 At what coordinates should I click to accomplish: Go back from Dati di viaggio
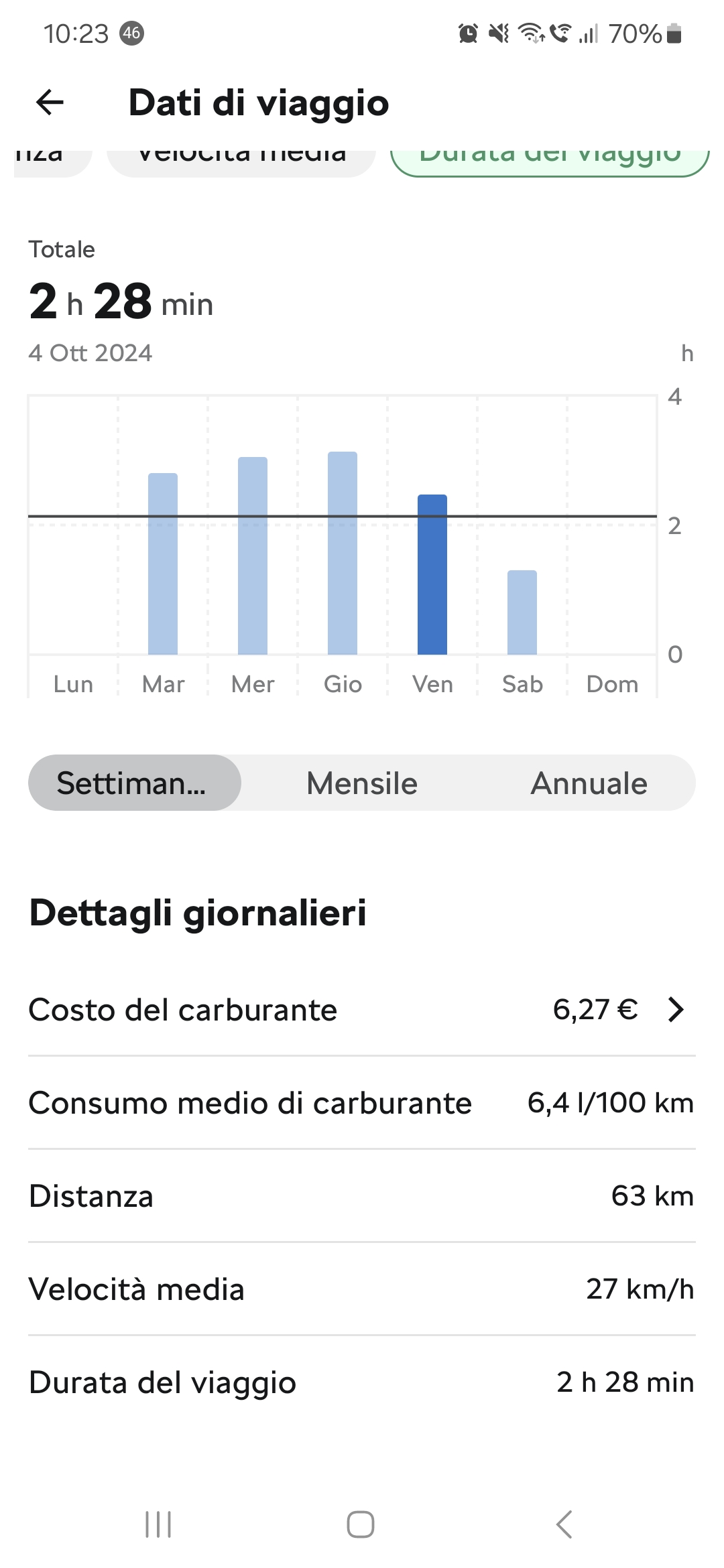(x=50, y=103)
